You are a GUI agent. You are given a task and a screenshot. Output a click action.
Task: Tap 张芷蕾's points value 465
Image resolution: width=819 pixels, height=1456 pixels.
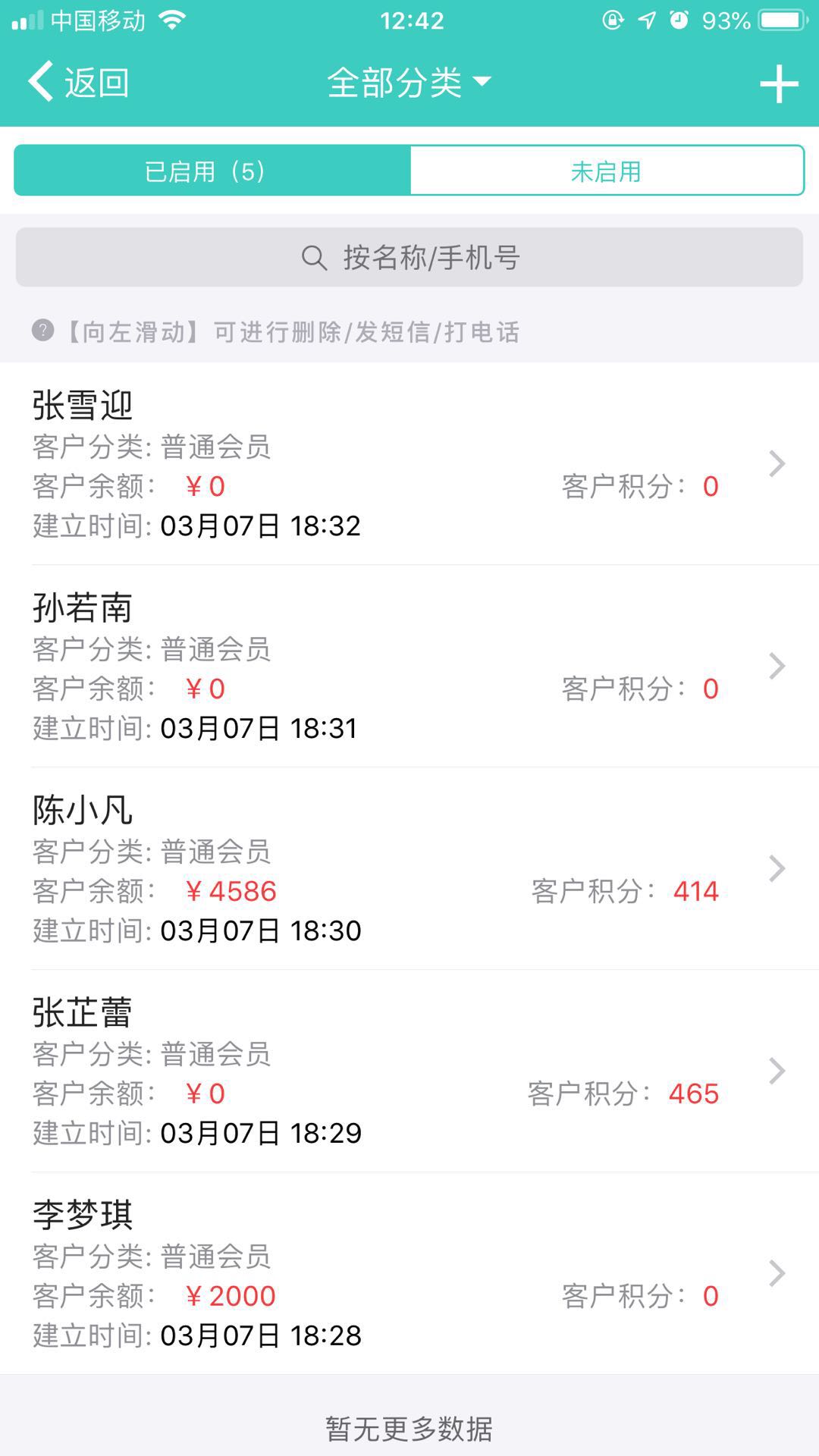(x=694, y=1094)
